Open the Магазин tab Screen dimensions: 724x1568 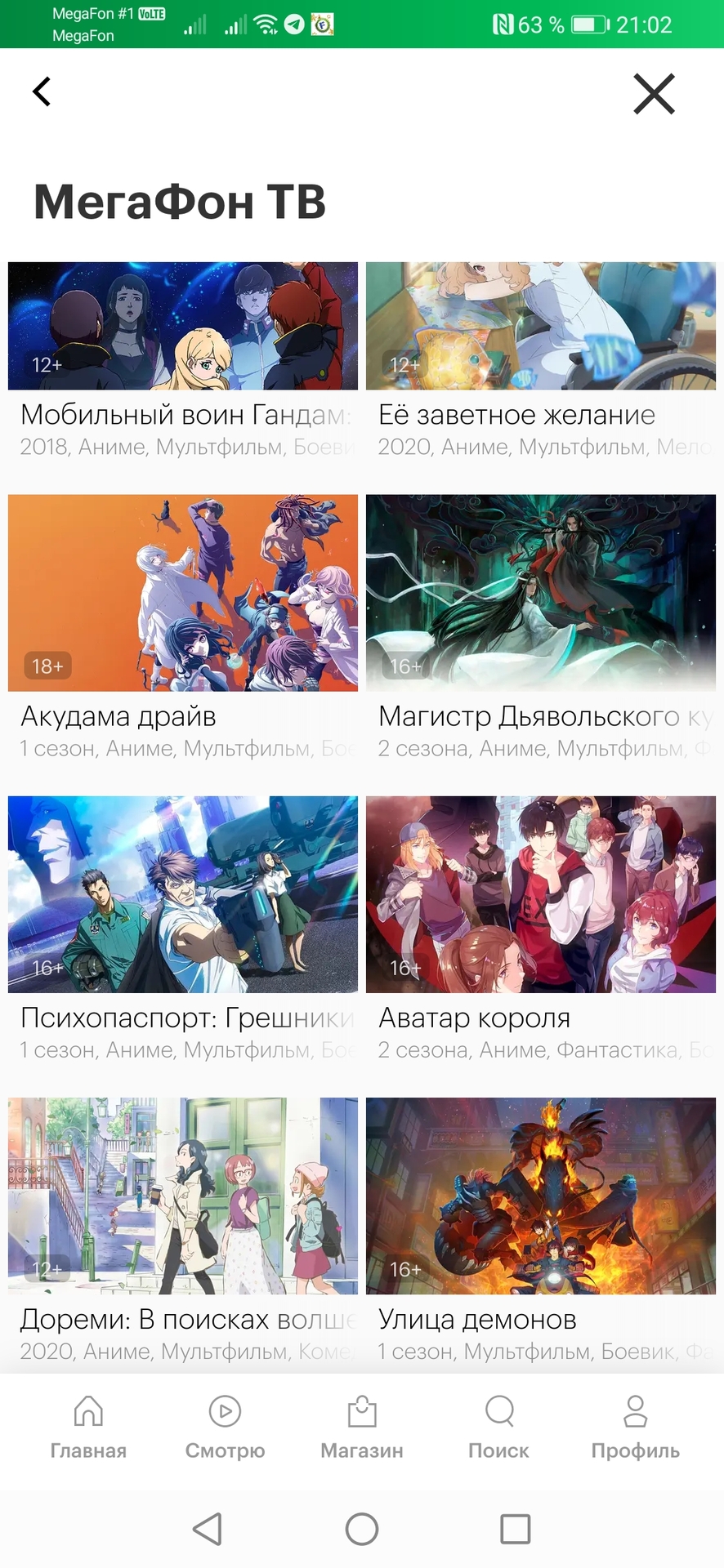click(362, 1427)
